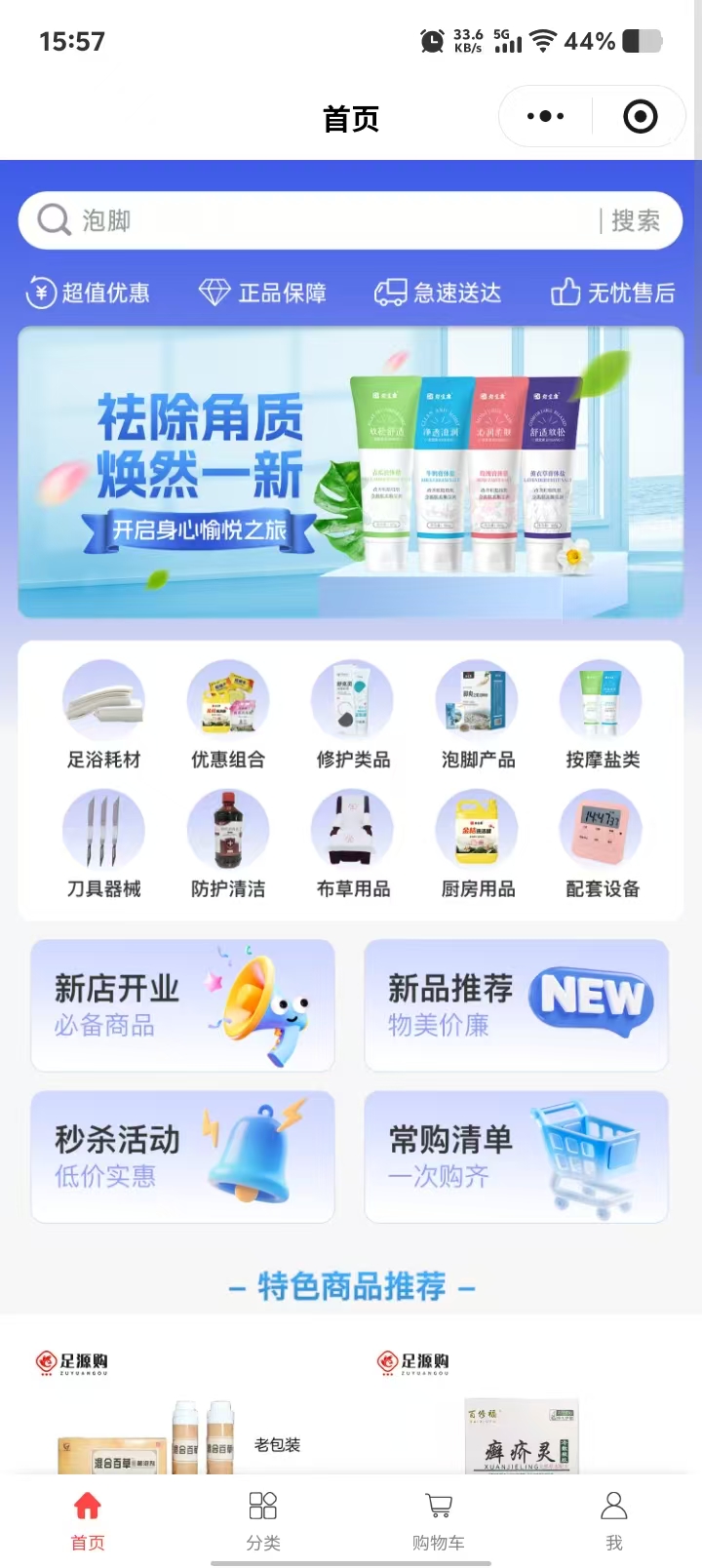Go to 按摩盐类 category

[x=603, y=715]
